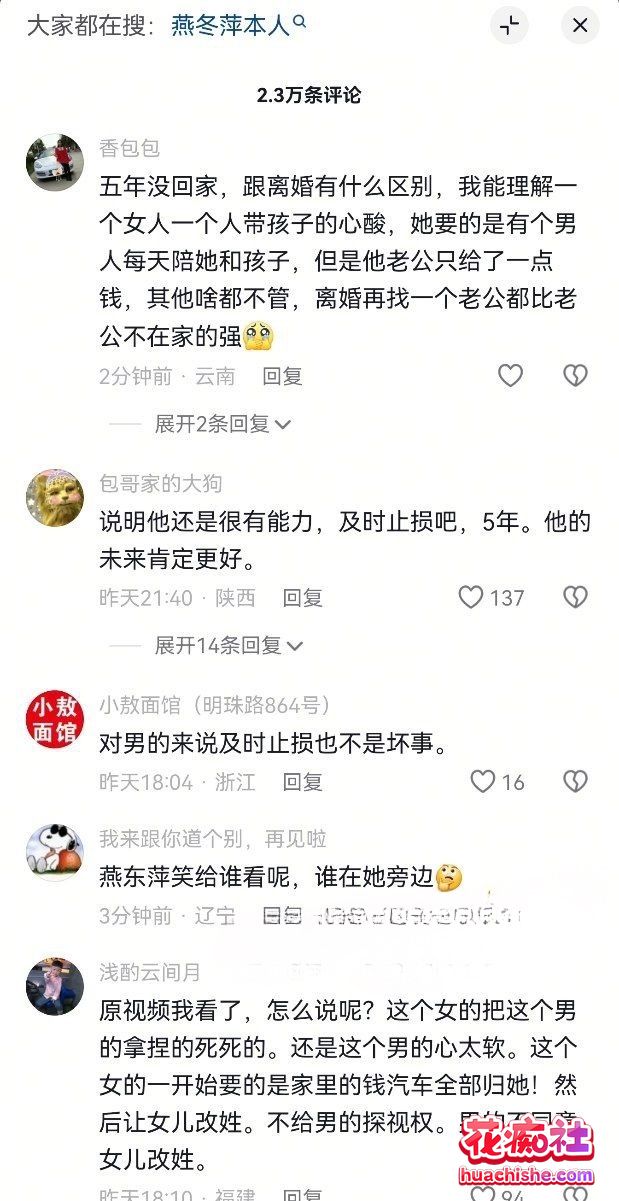Expand 14 replies under 包哥家的大狗's comment
Screen dimensions: 619x1201
[x=229, y=646]
